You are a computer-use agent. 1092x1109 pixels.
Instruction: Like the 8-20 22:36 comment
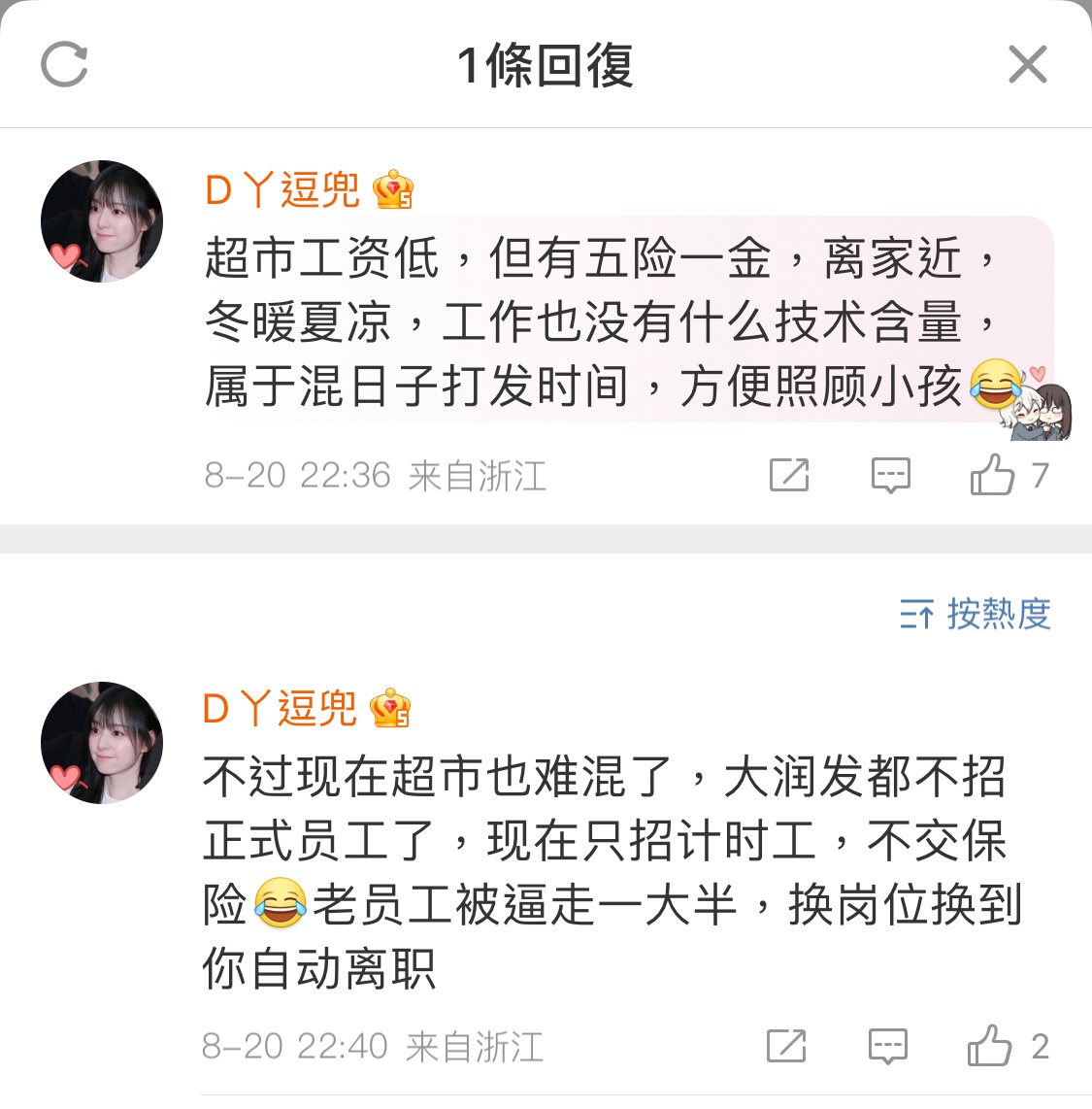(x=993, y=475)
